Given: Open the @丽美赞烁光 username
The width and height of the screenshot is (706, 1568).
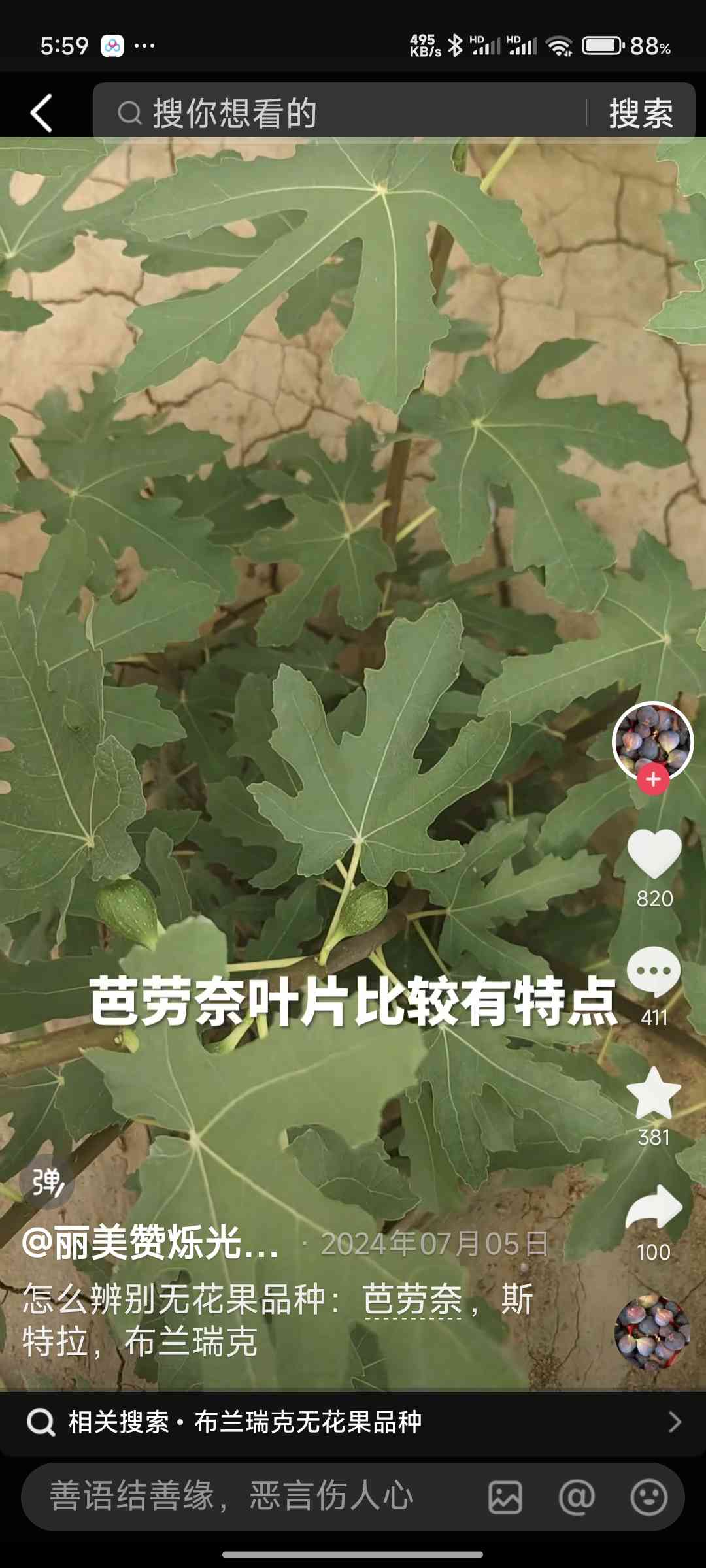Looking at the screenshot, I should tap(152, 1242).
